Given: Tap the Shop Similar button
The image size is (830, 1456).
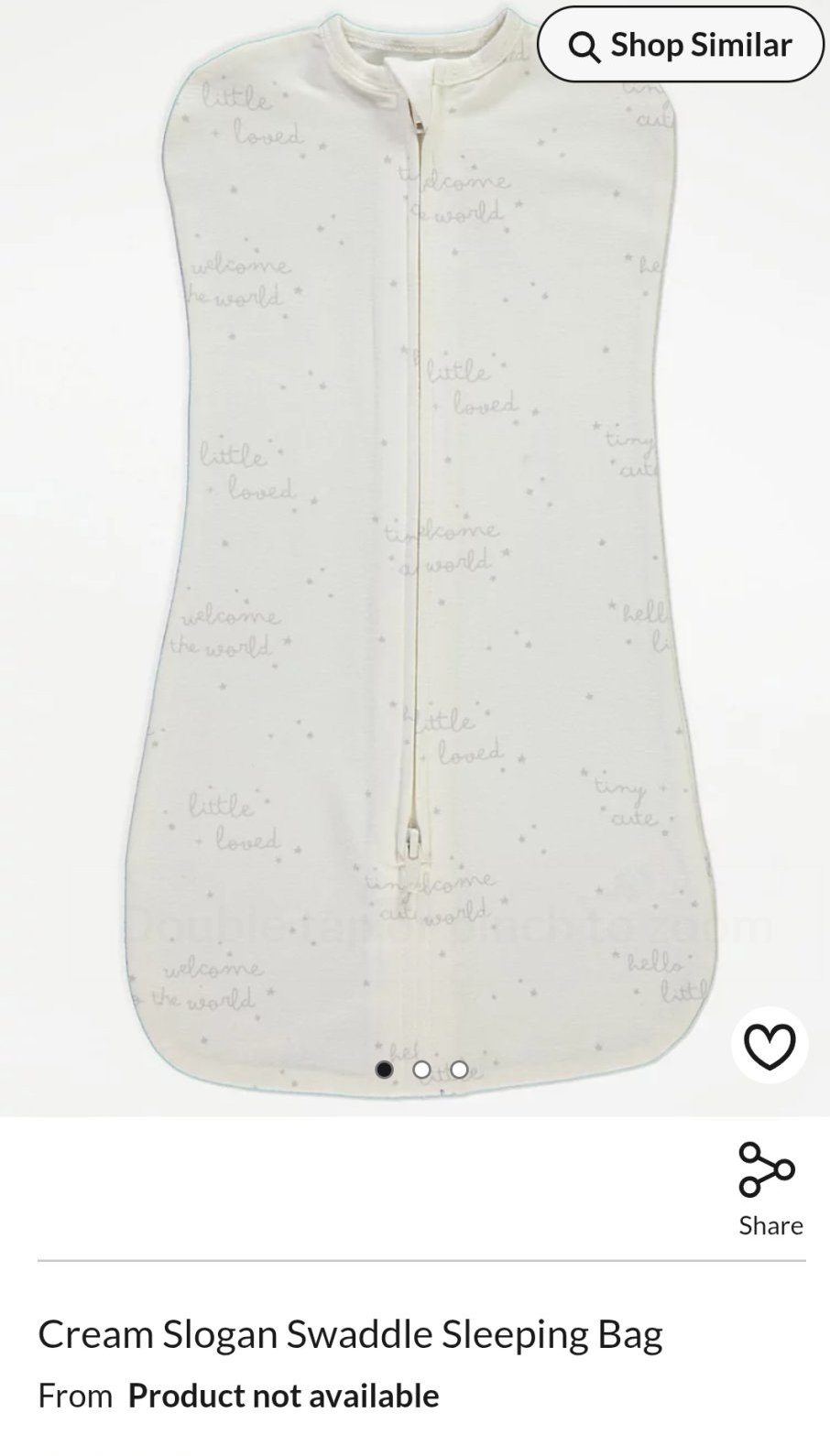Looking at the screenshot, I should [x=680, y=45].
